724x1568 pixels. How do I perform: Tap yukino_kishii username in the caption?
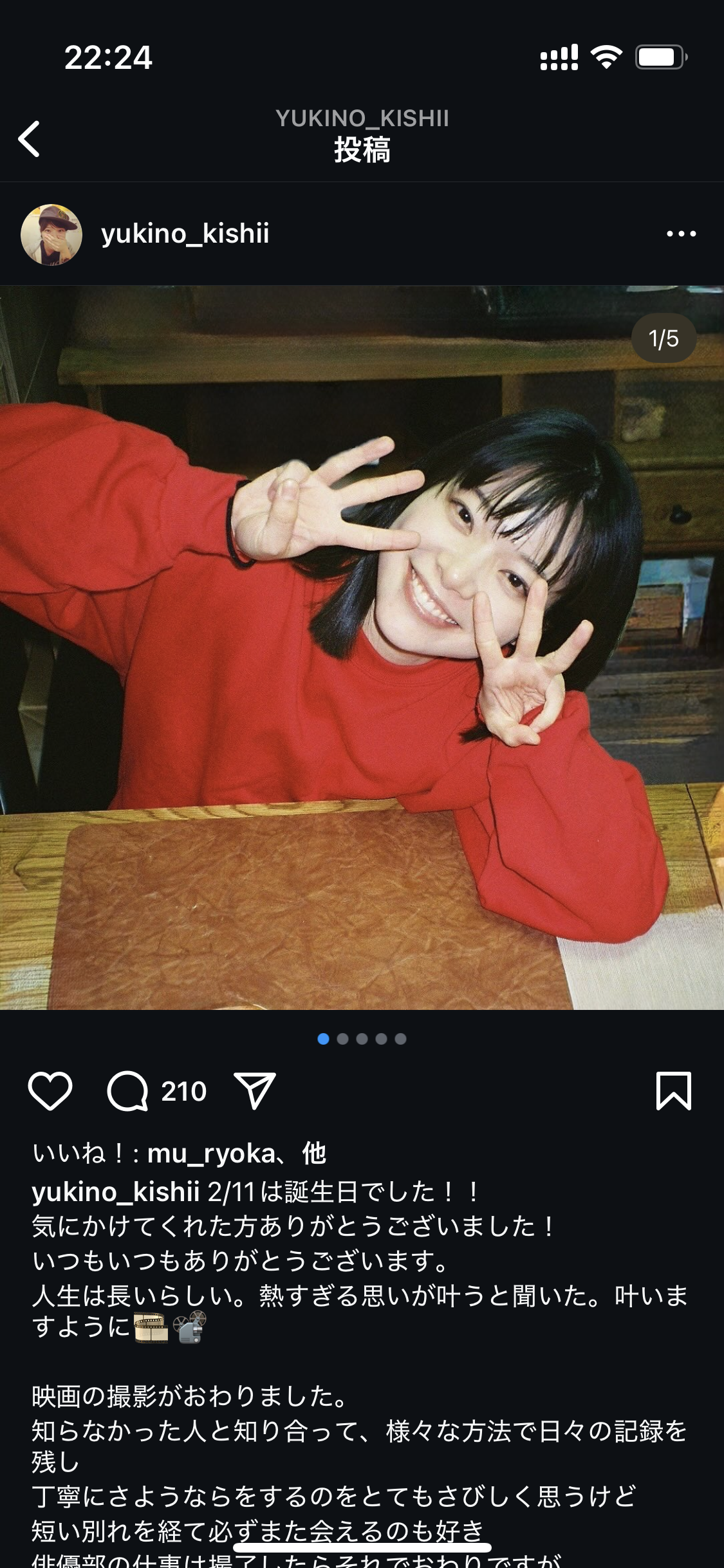tap(116, 1192)
